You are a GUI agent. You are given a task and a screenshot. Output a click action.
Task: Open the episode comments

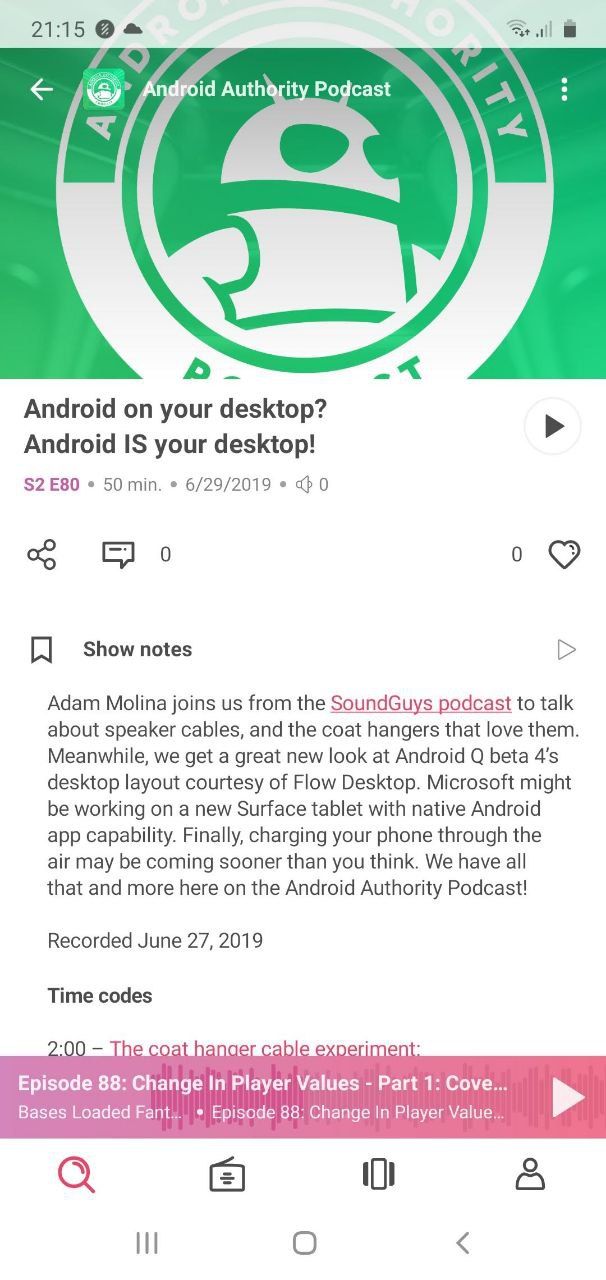click(118, 554)
